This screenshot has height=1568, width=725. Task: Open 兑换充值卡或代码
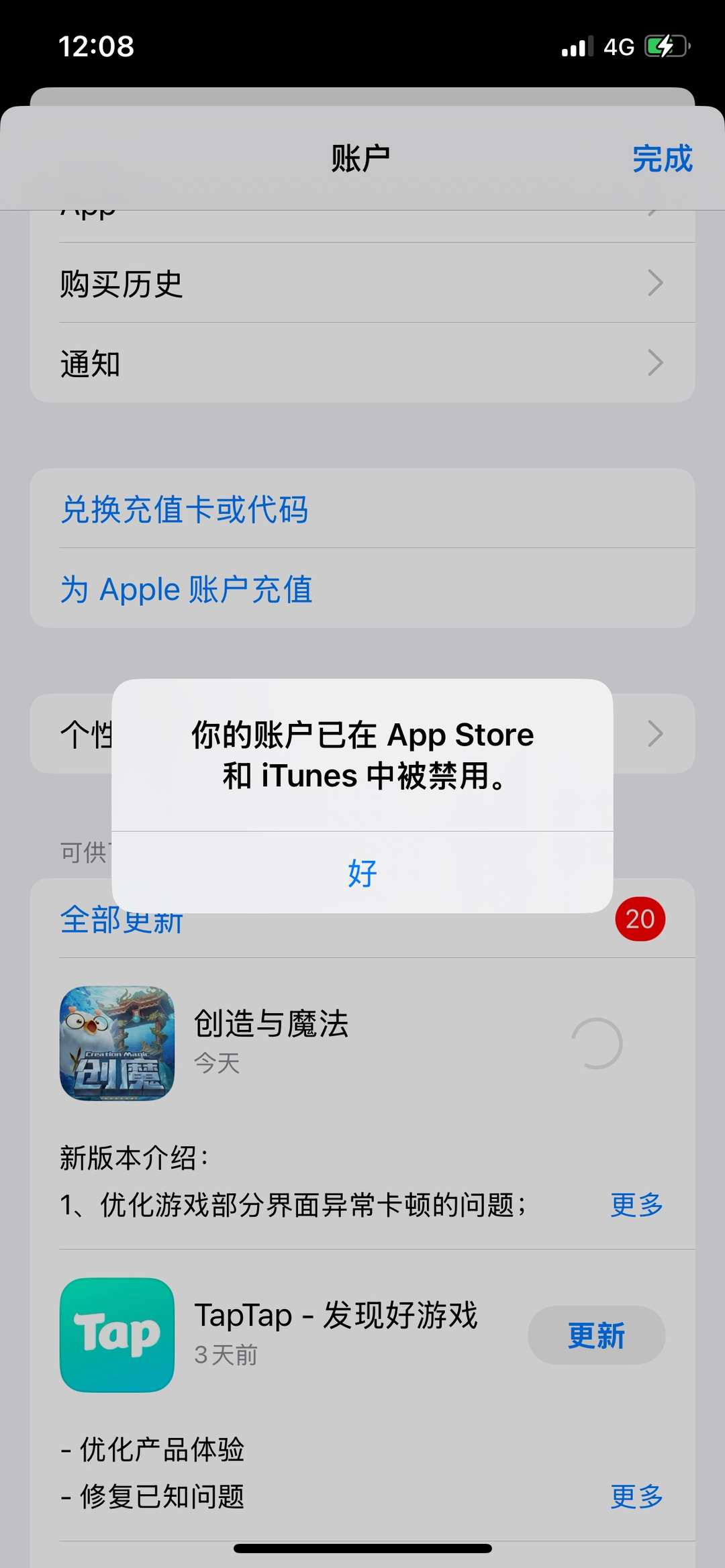click(x=184, y=510)
